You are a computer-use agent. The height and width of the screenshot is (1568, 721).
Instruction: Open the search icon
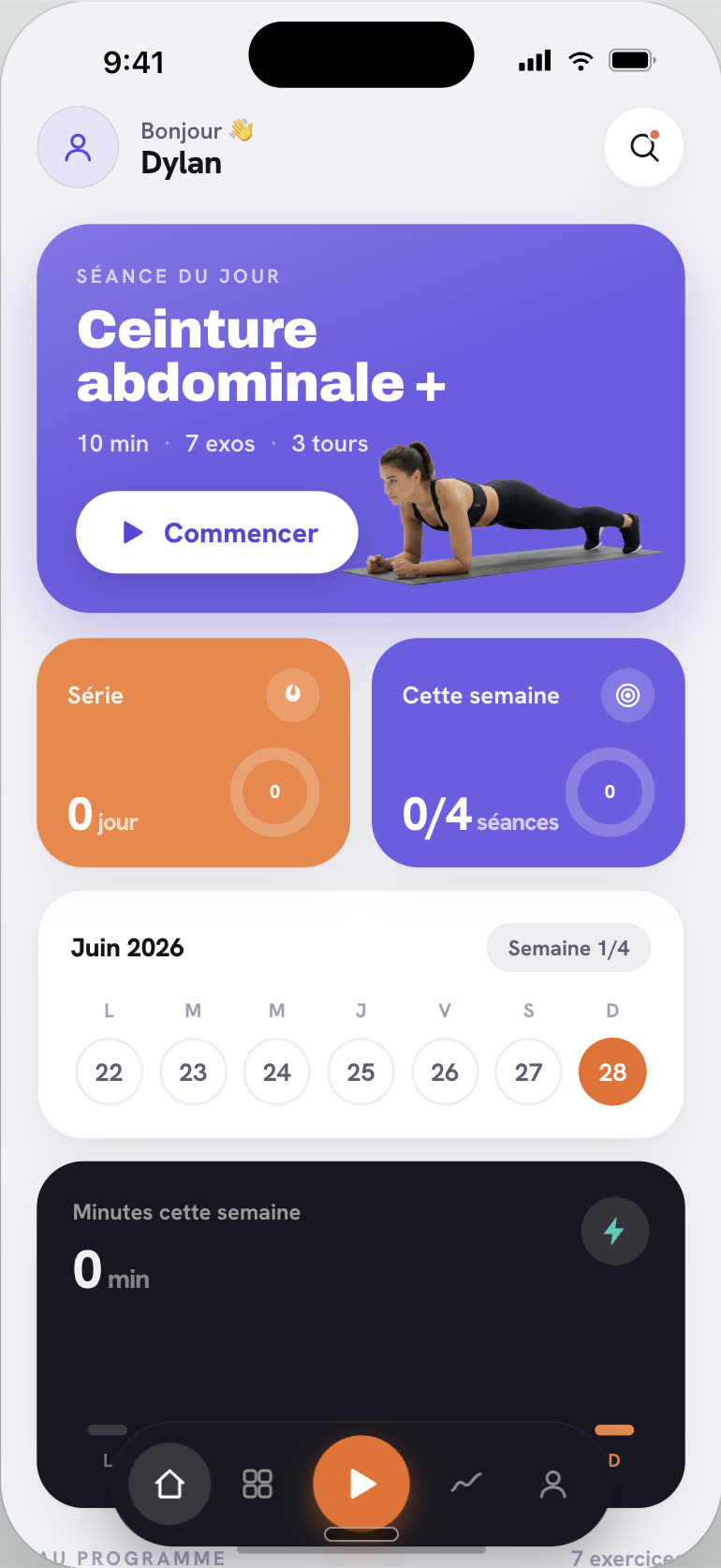644,147
